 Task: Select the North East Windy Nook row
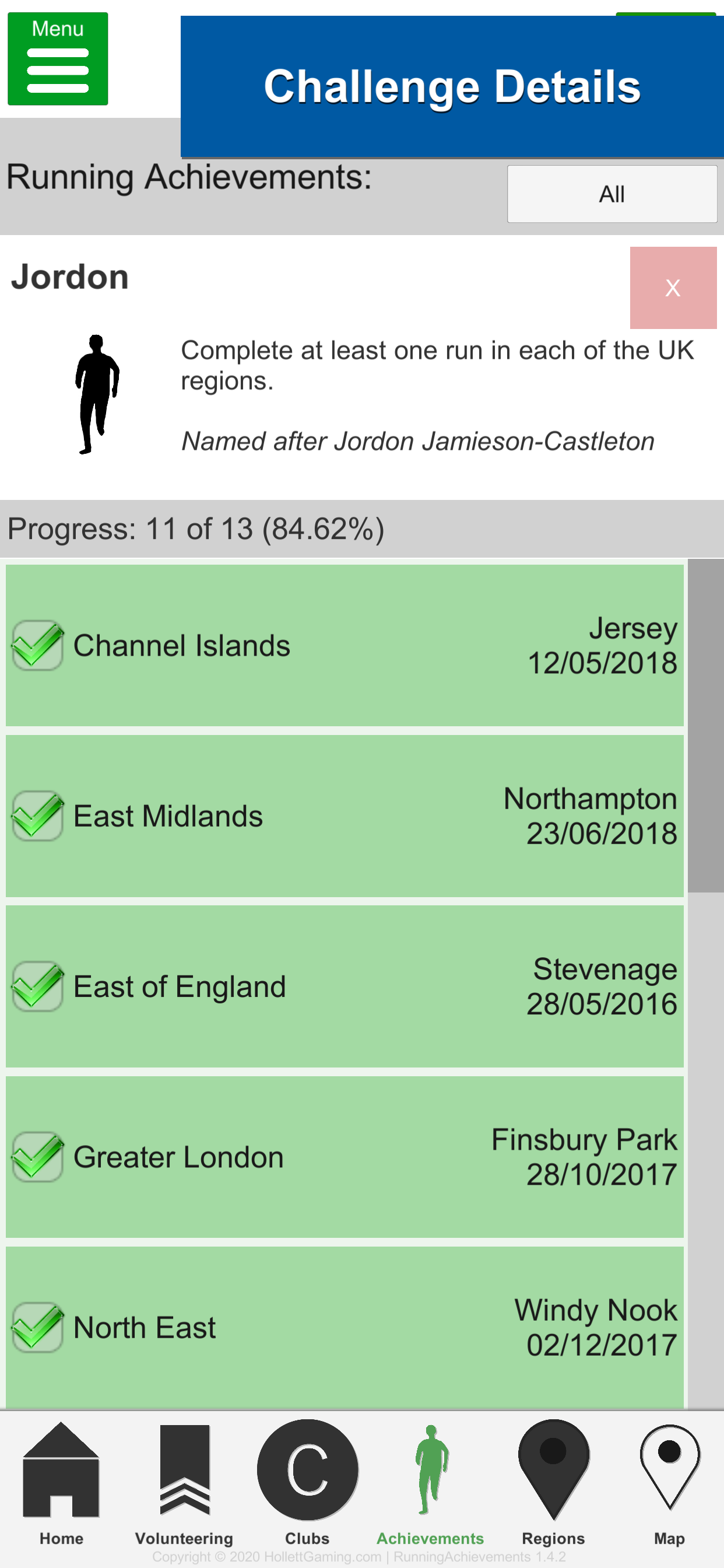coord(345,1328)
